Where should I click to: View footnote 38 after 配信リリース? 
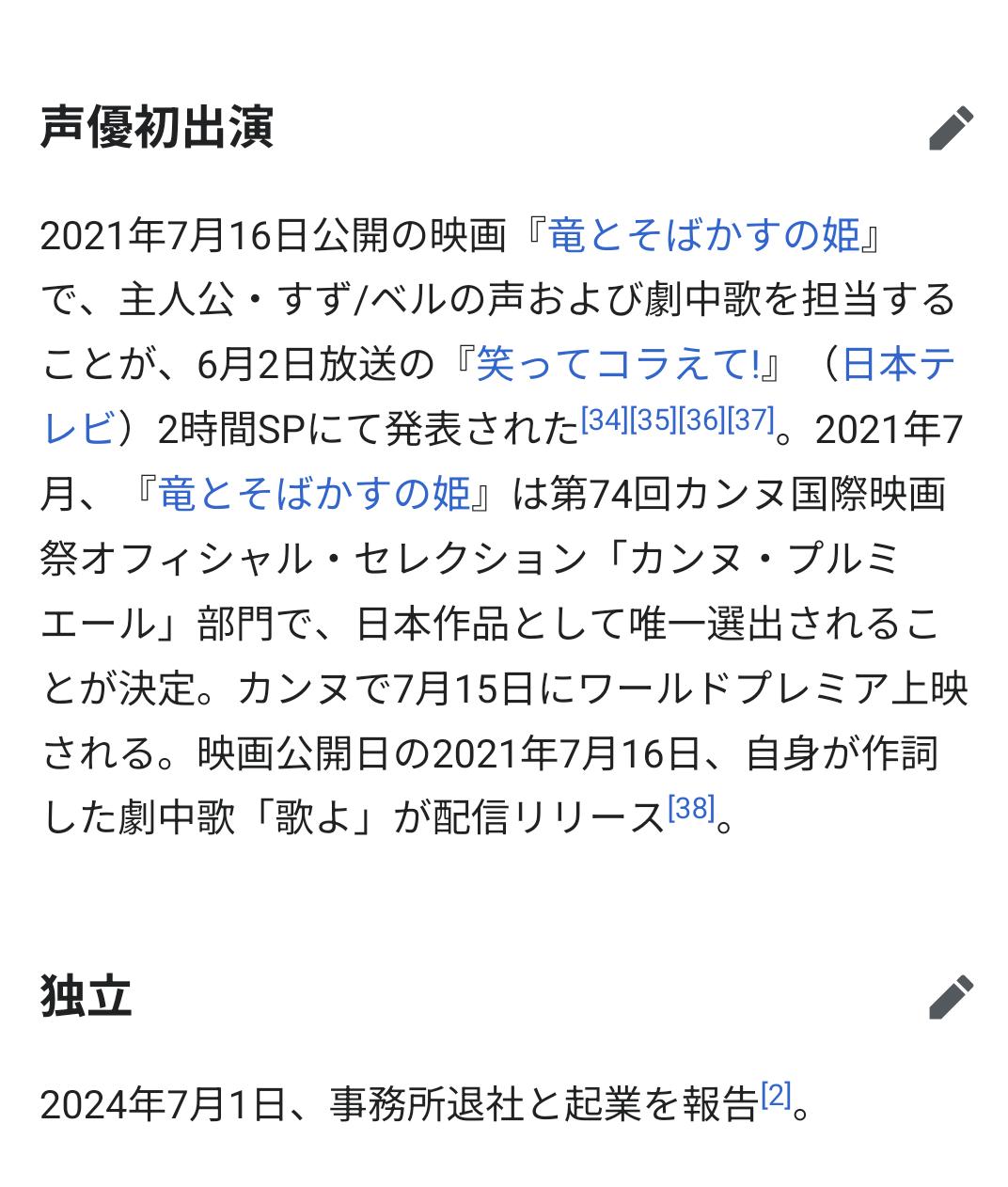691,808
